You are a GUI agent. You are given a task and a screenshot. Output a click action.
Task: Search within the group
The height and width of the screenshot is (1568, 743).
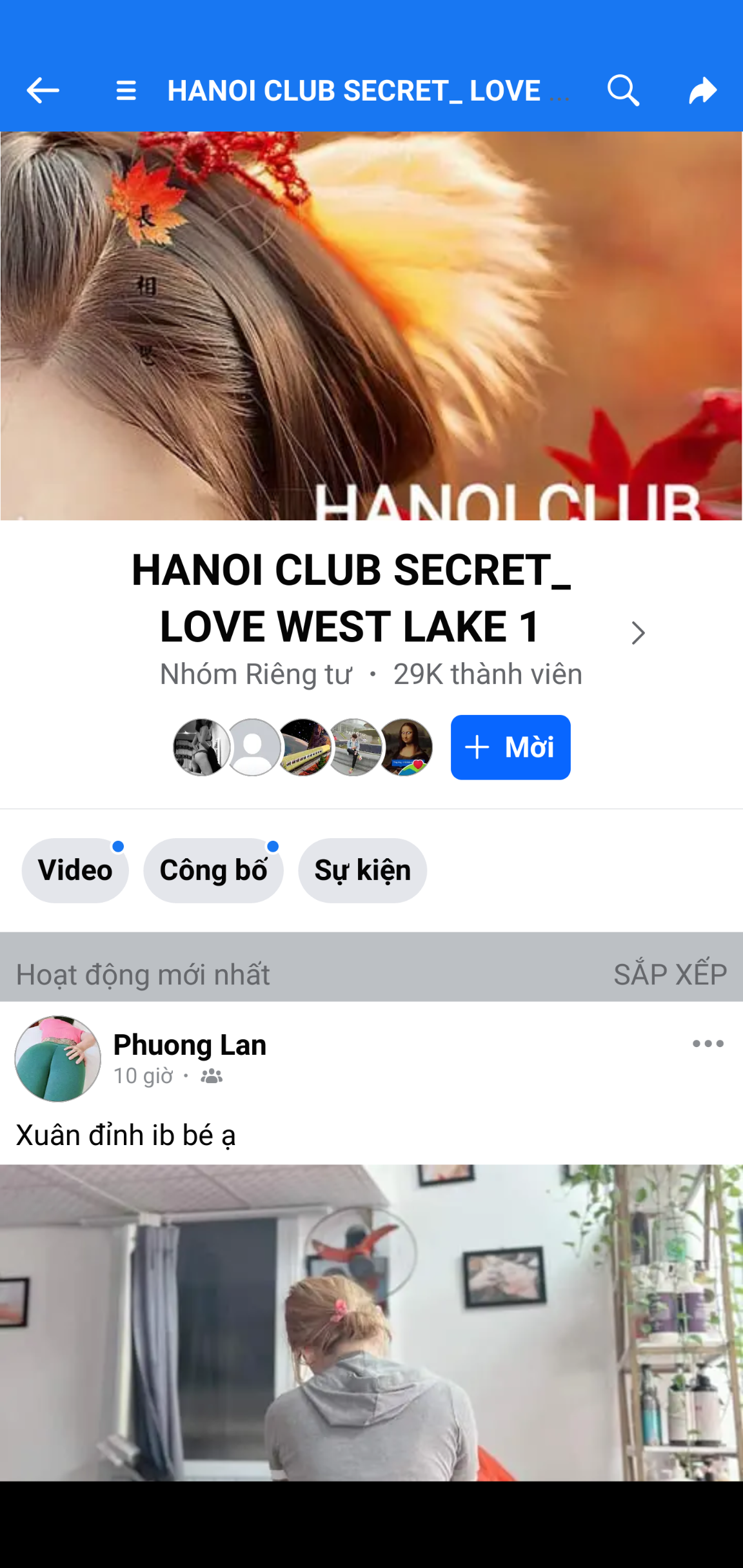(x=623, y=90)
